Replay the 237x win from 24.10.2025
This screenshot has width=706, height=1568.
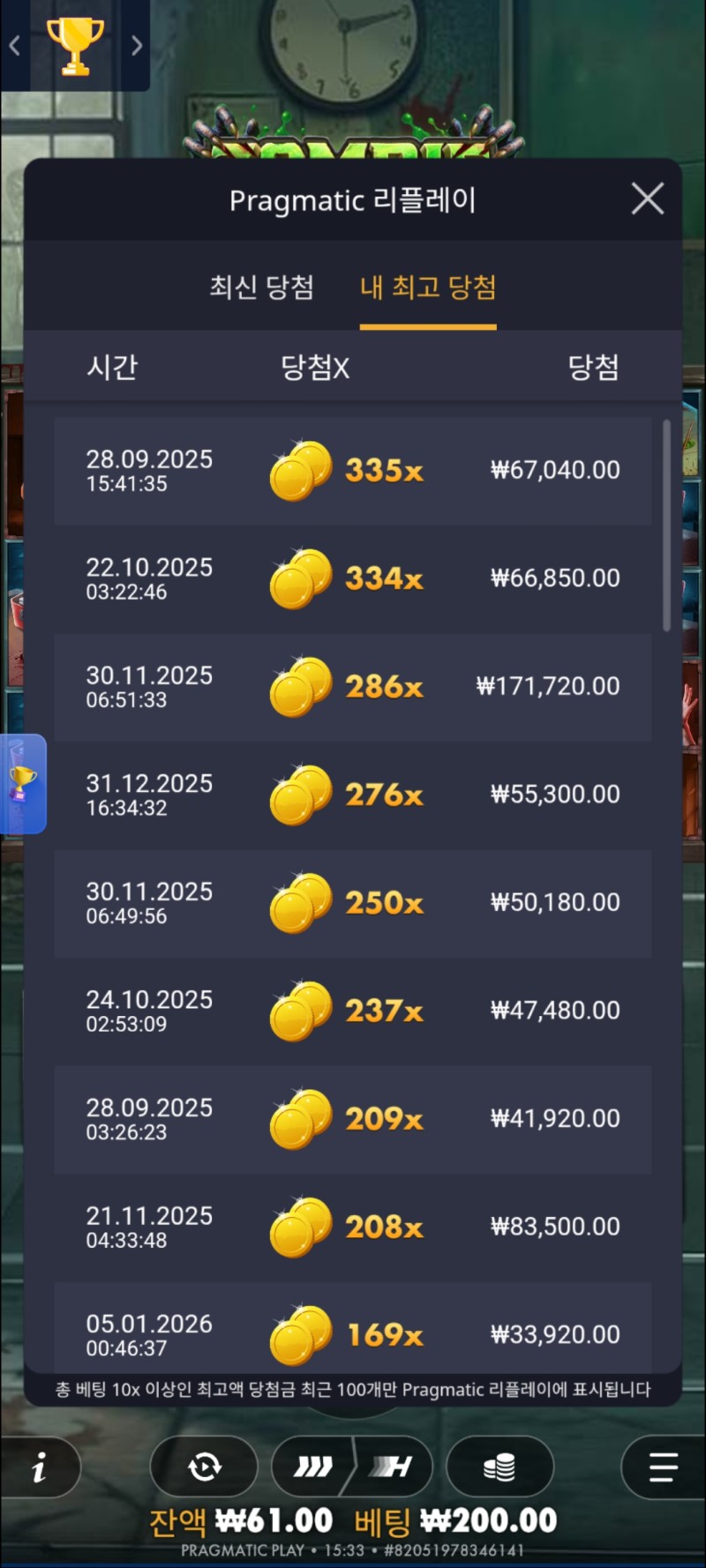tap(353, 1011)
